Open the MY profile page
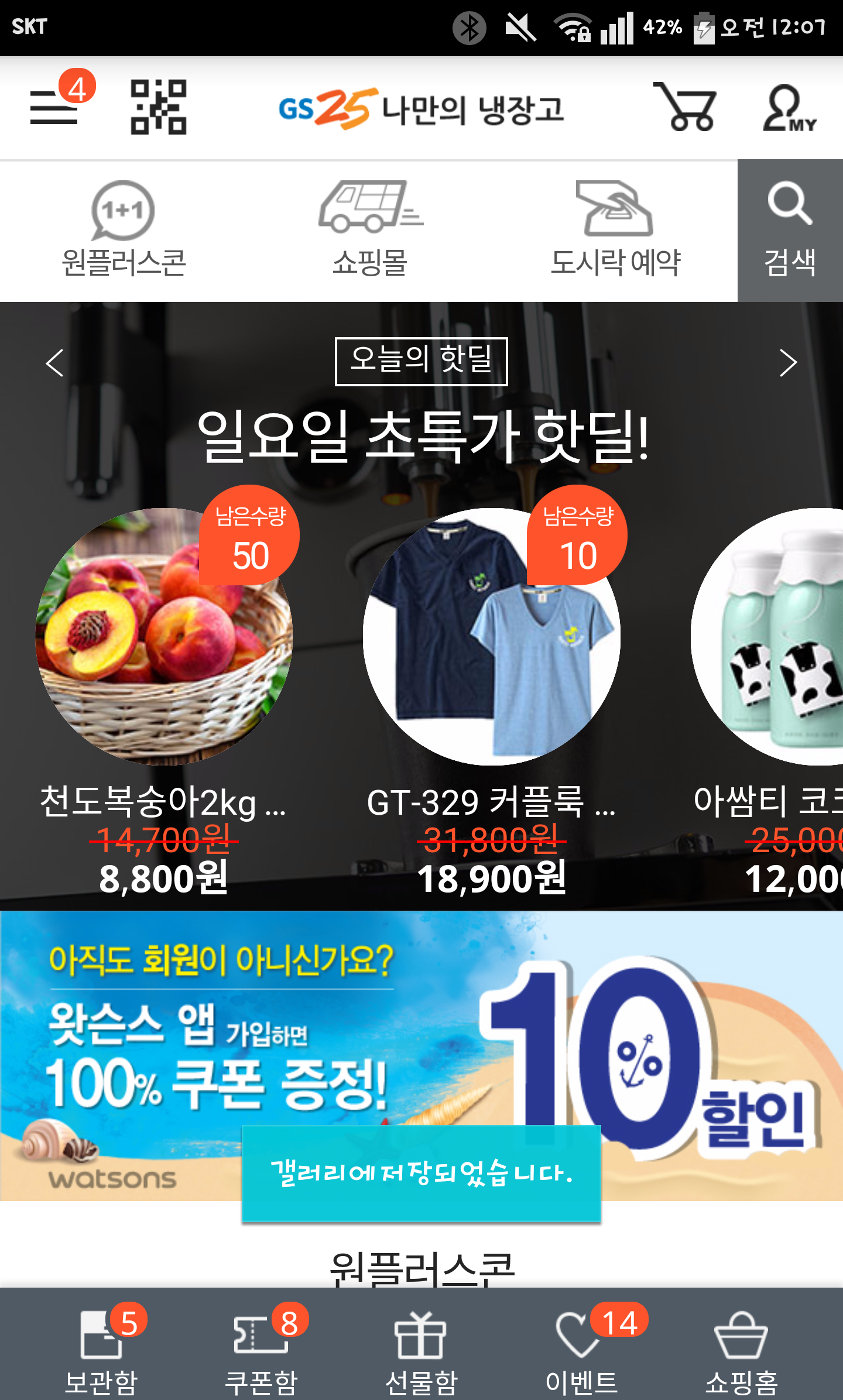 pyautogui.click(x=788, y=108)
